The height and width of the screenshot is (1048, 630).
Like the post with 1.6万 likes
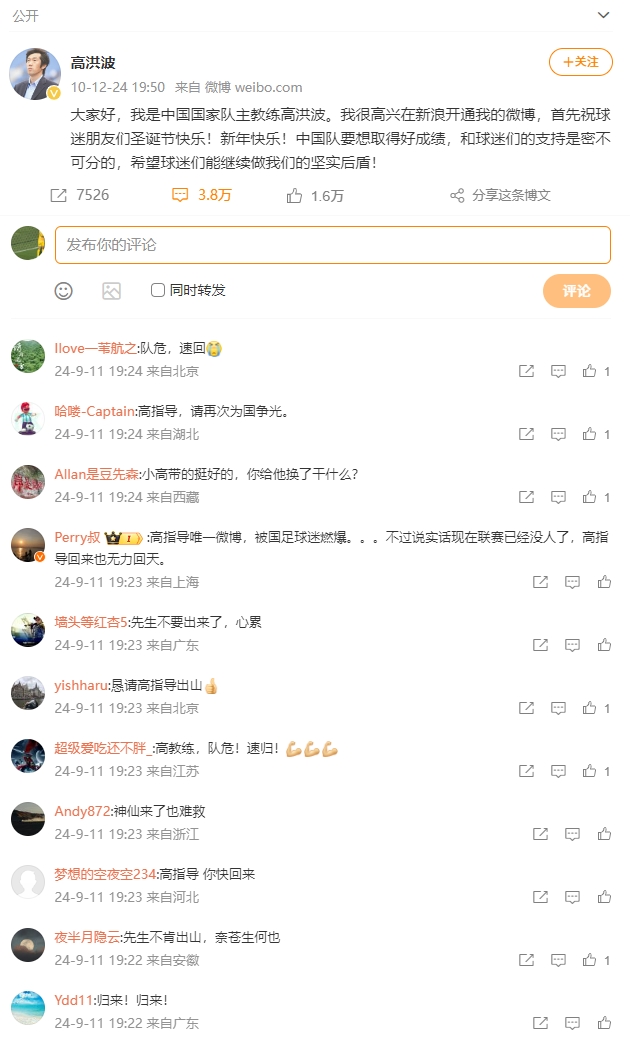tap(315, 195)
